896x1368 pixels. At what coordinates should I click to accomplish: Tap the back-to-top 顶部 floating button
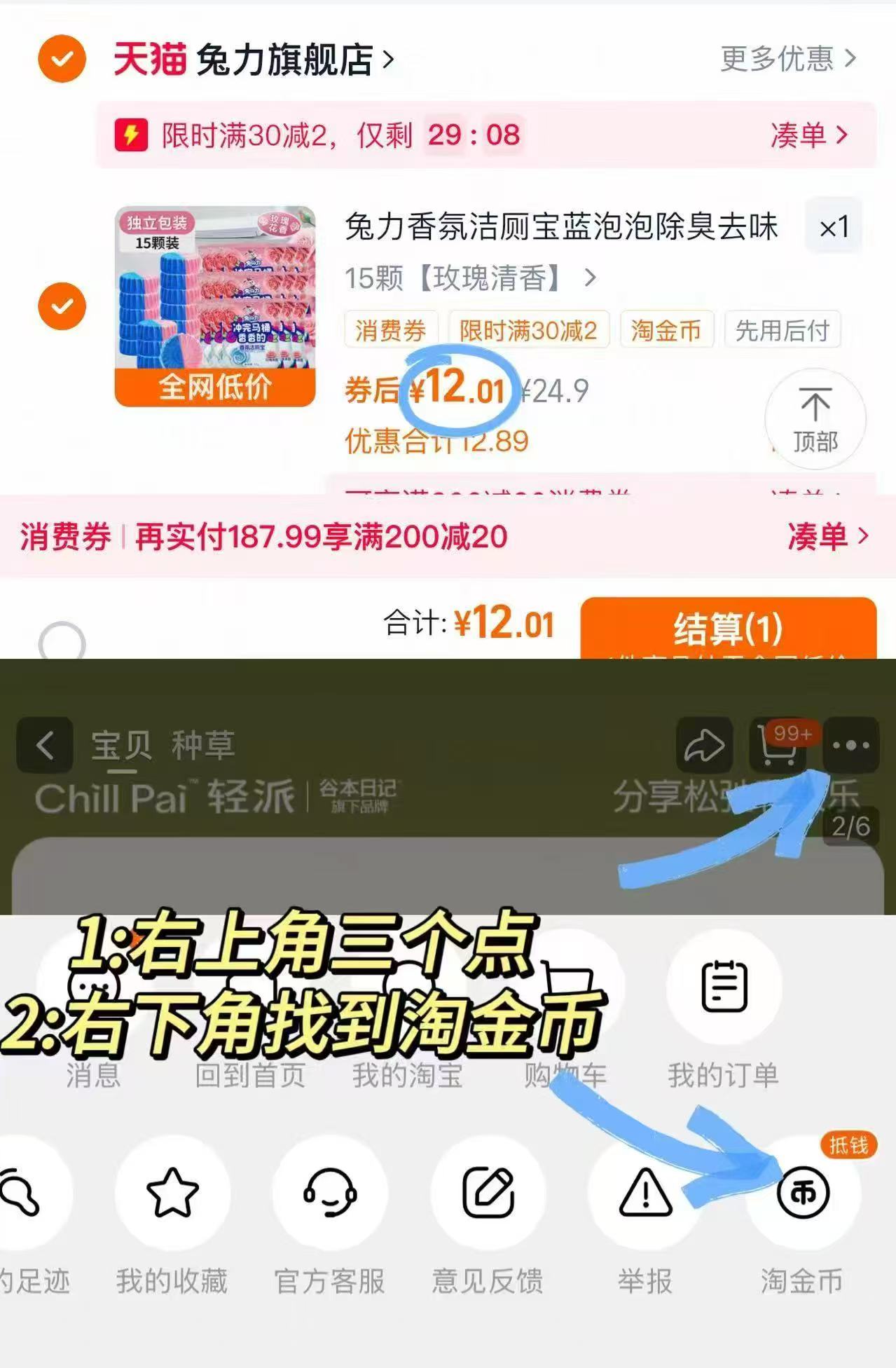(814, 419)
